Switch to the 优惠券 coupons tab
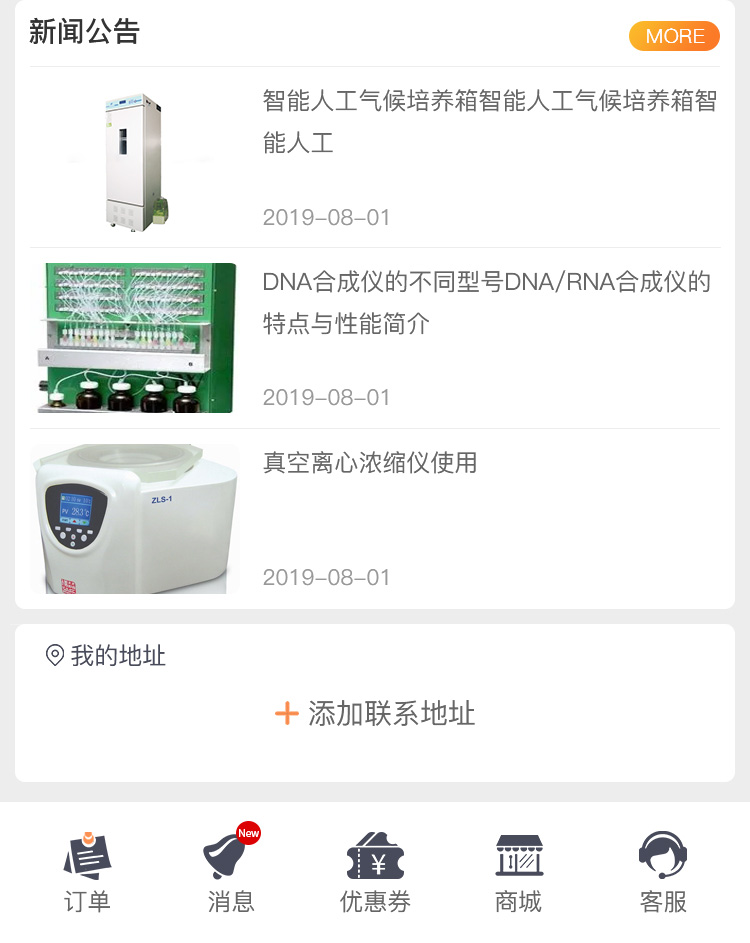Screen dimensions: 750x943 (x=375, y=872)
